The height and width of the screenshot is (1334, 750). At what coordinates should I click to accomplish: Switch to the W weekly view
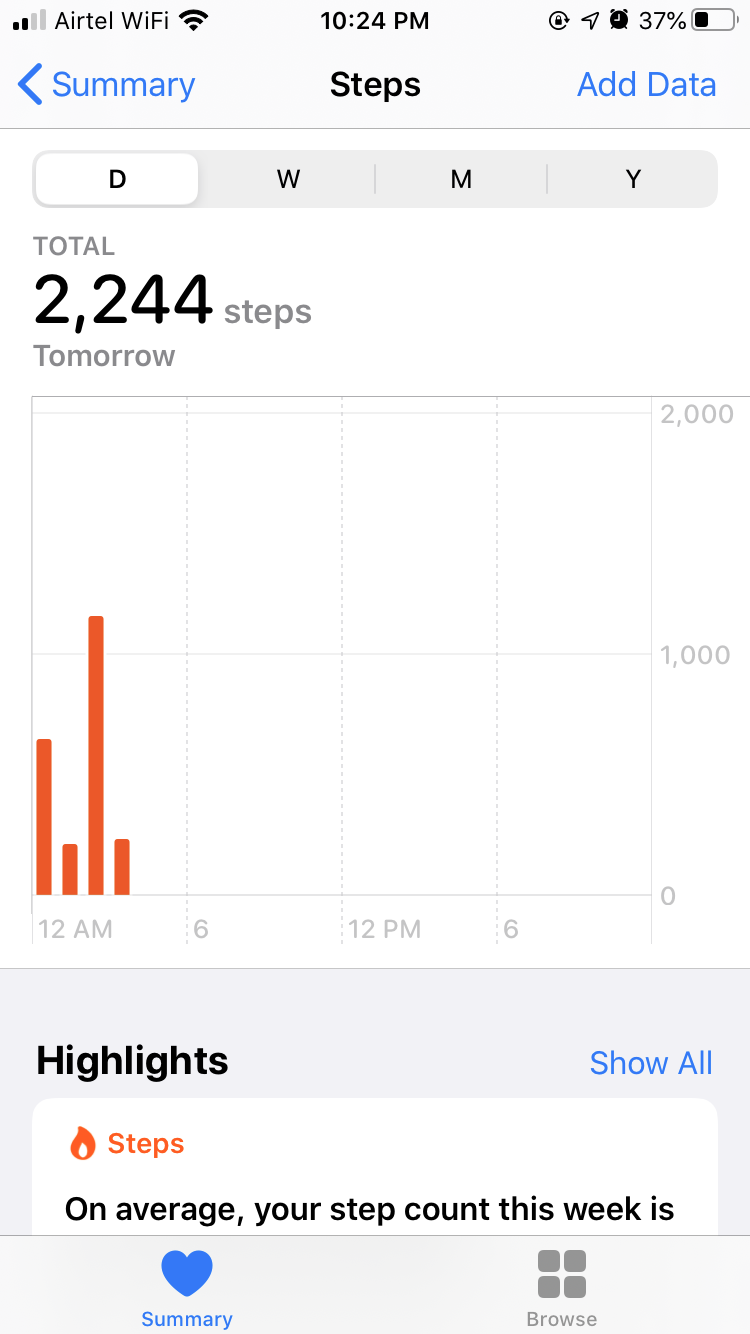point(288,179)
